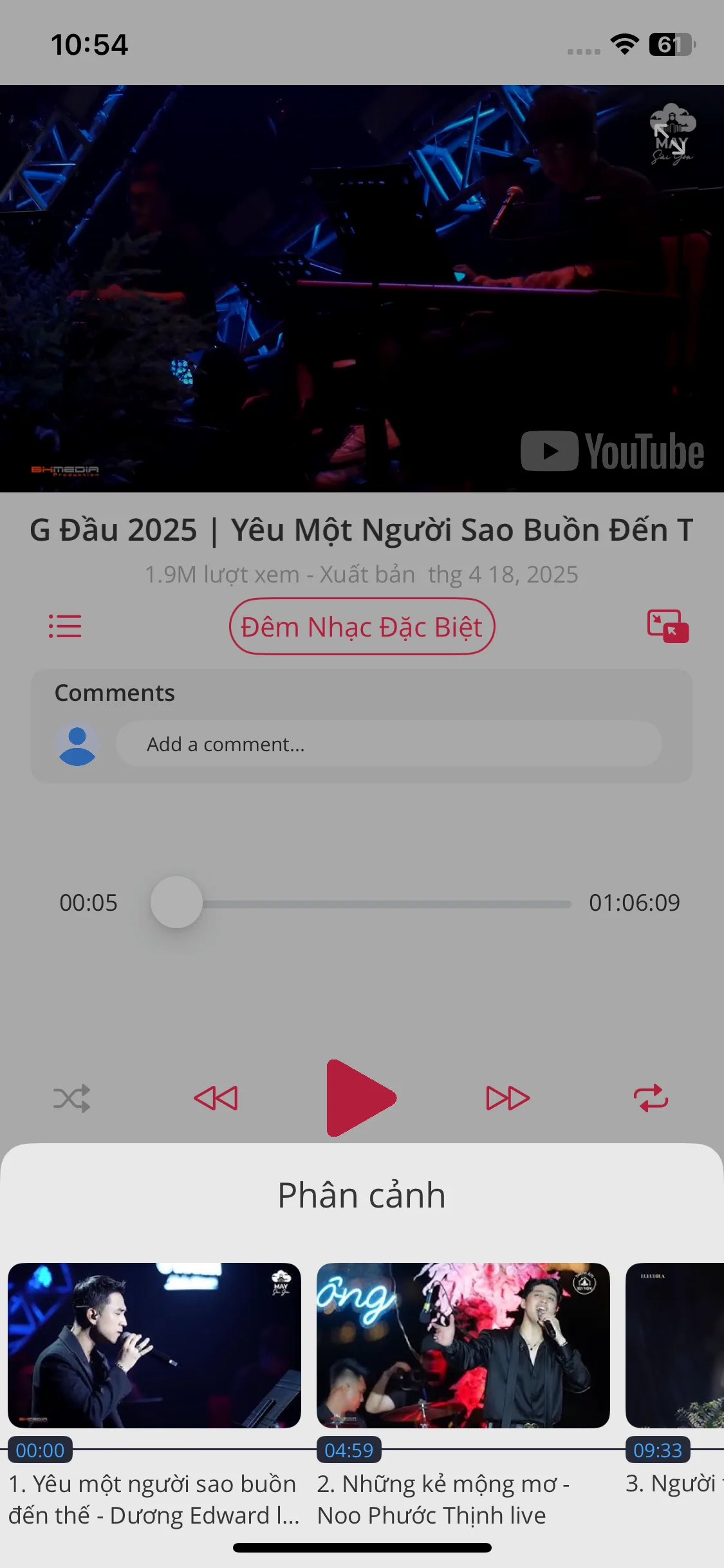This screenshot has height=1568, width=724.
Task: Open the playlist list icon
Action: [x=65, y=626]
